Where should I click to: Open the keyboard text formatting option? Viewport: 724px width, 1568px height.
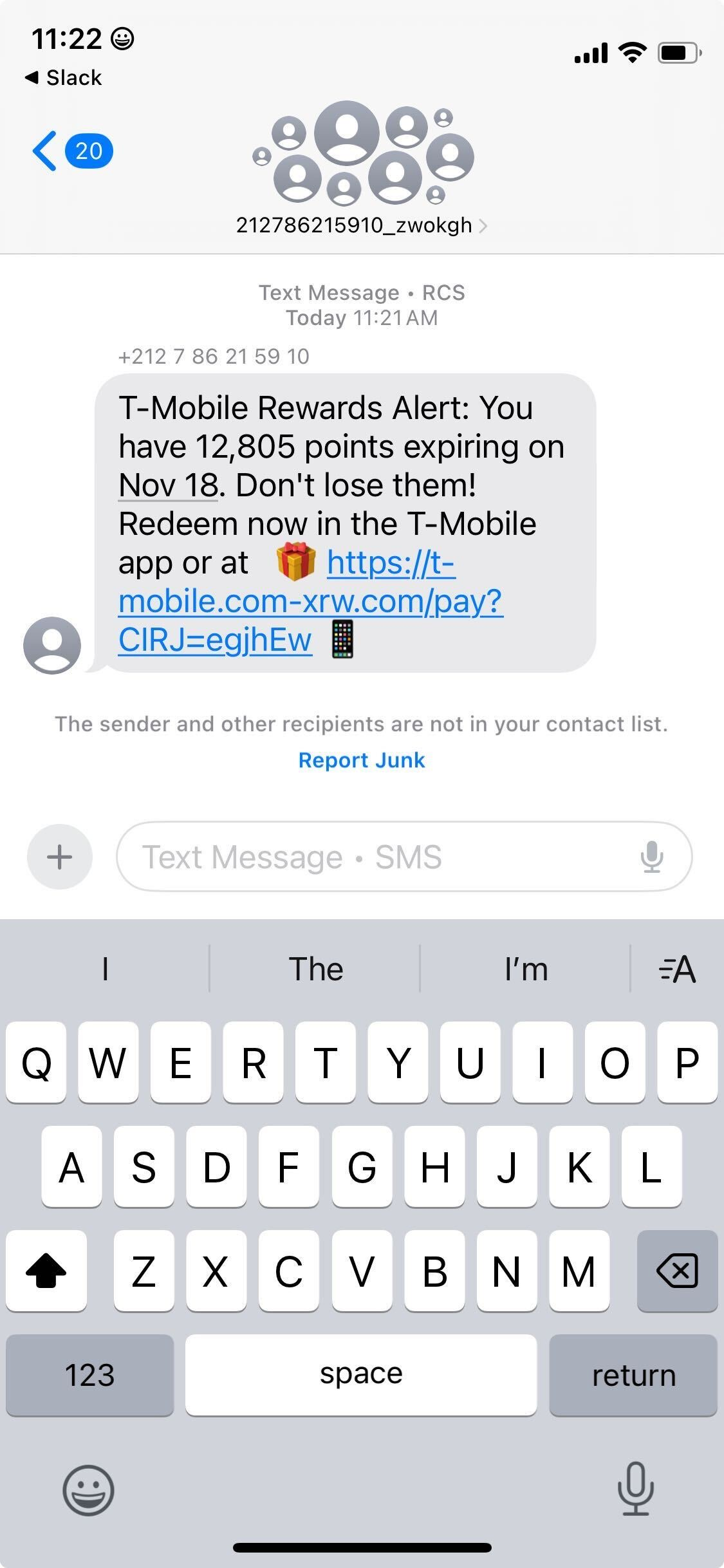[677, 969]
